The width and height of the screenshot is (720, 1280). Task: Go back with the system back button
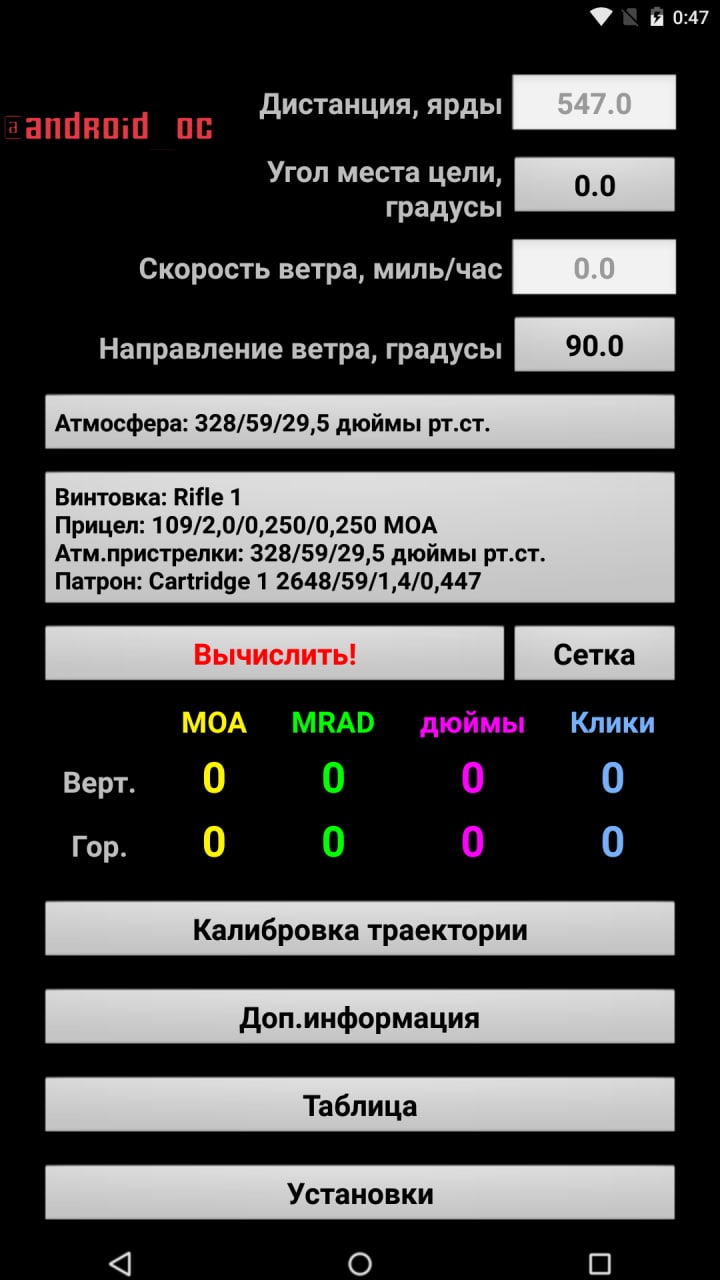(x=120, y=1263)
